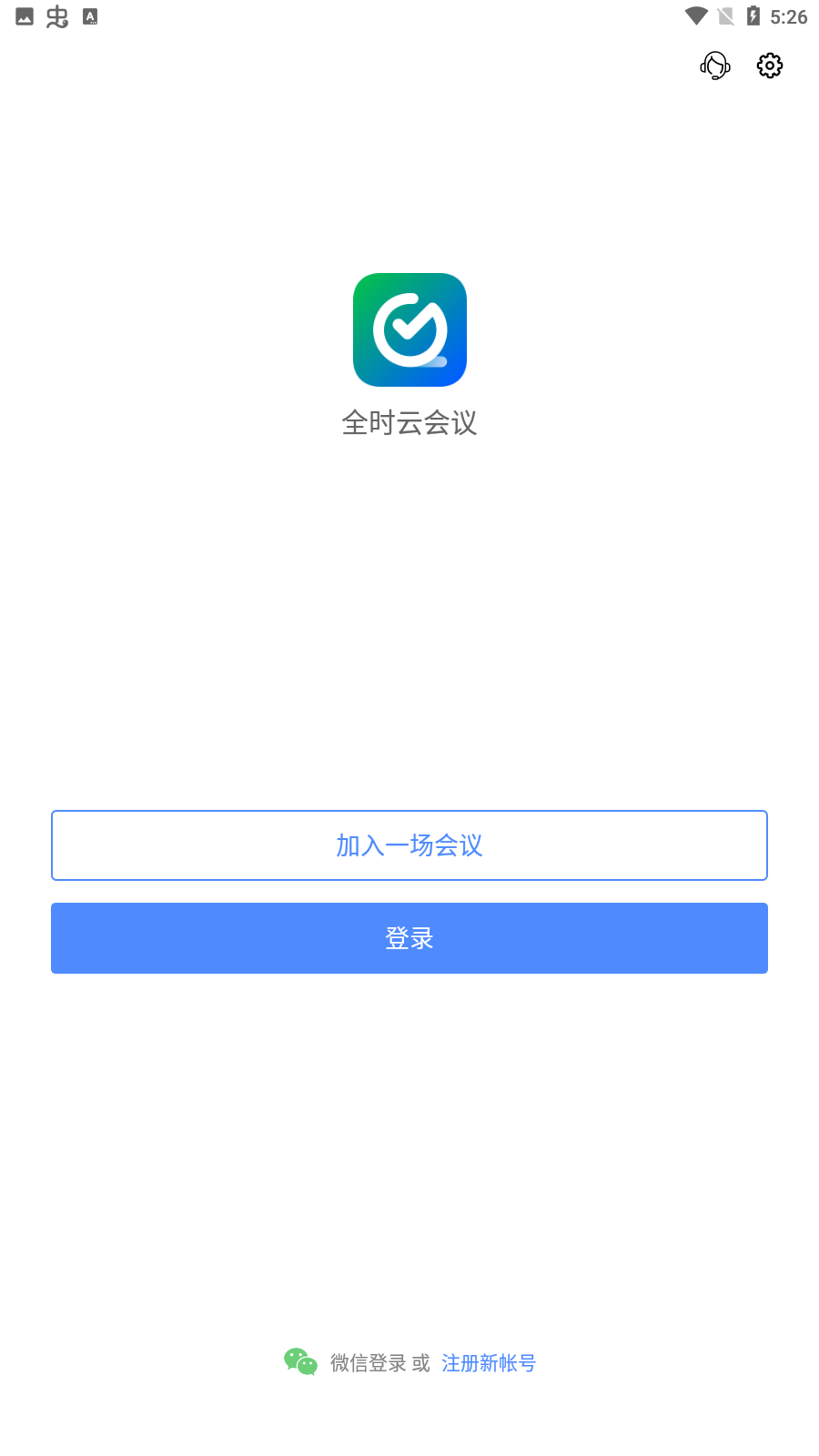Open the 注册新帐号 link
The height and width of the screenshot is (1456, 819).
489,1362
